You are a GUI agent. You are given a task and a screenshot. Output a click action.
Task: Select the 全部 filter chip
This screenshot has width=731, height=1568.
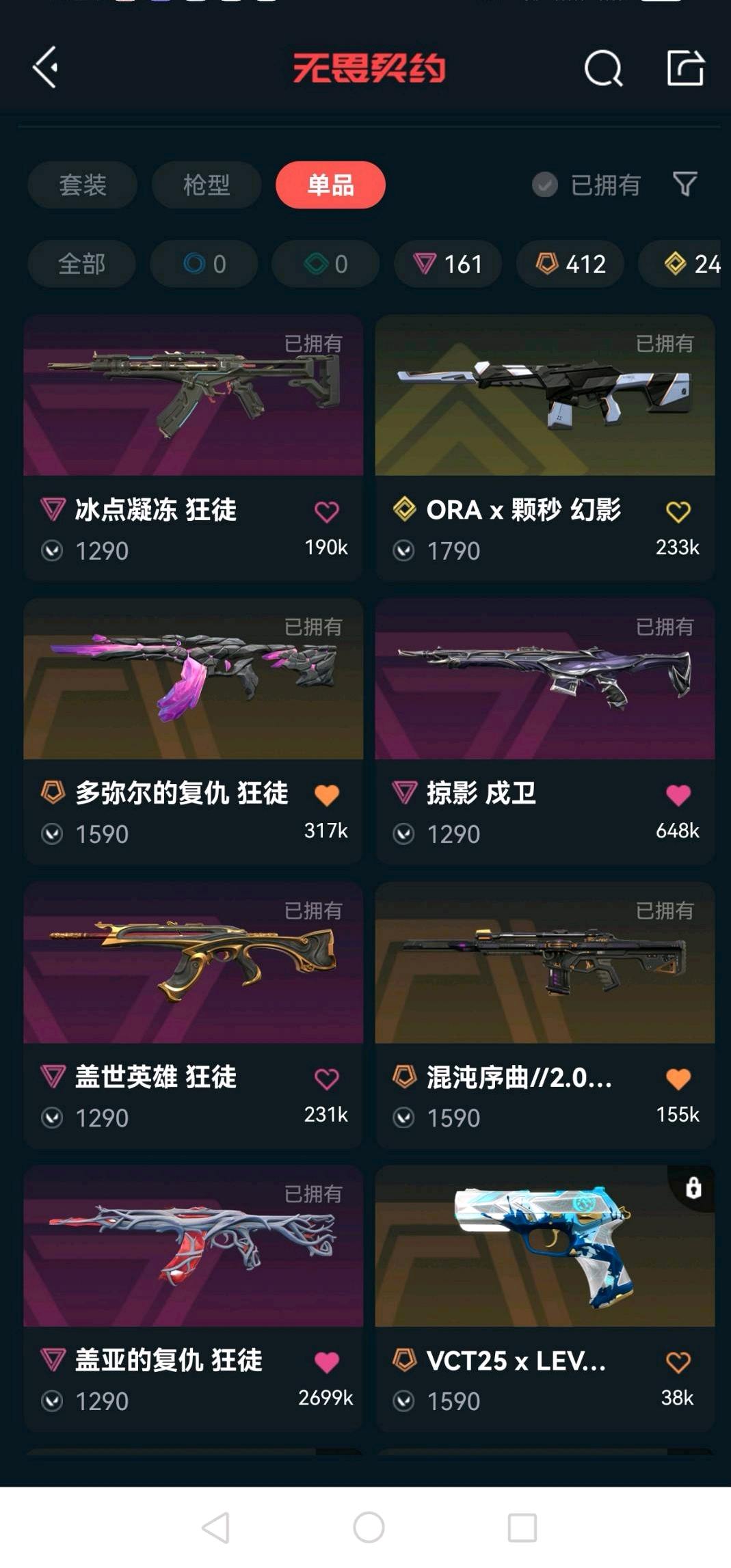pyautogui.click(x=81, y=264)
